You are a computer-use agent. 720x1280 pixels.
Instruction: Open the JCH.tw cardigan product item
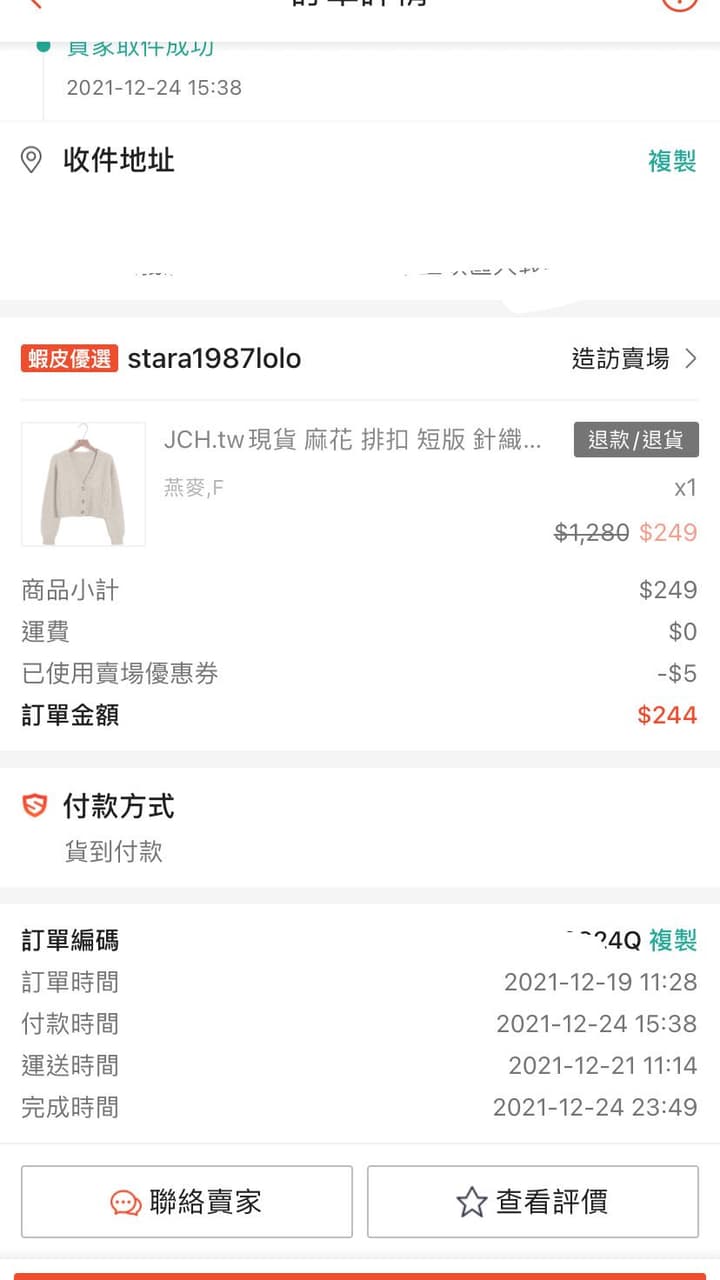coord(352,441)
